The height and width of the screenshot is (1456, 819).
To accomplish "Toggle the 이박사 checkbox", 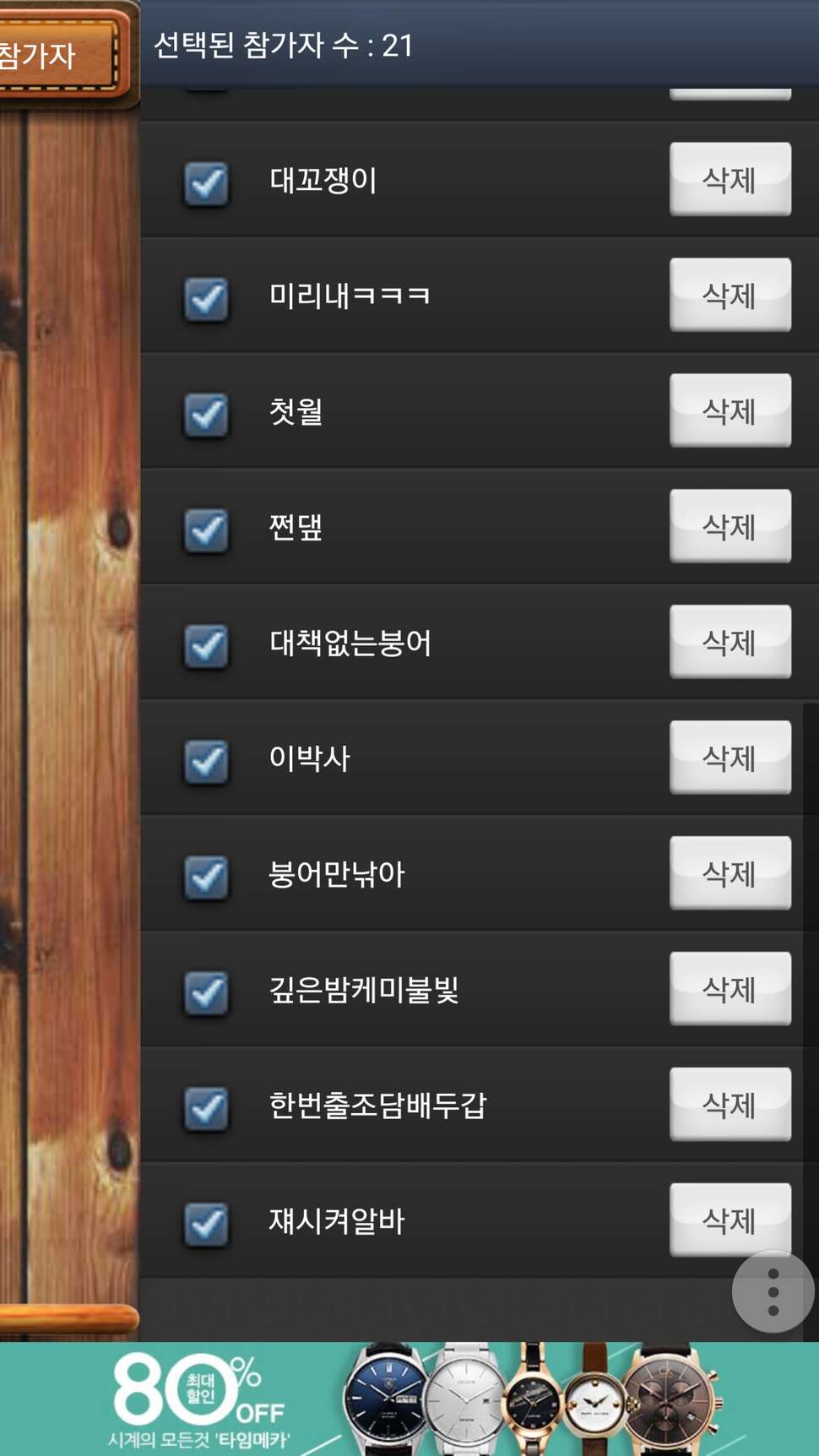I will click(206, 762).
